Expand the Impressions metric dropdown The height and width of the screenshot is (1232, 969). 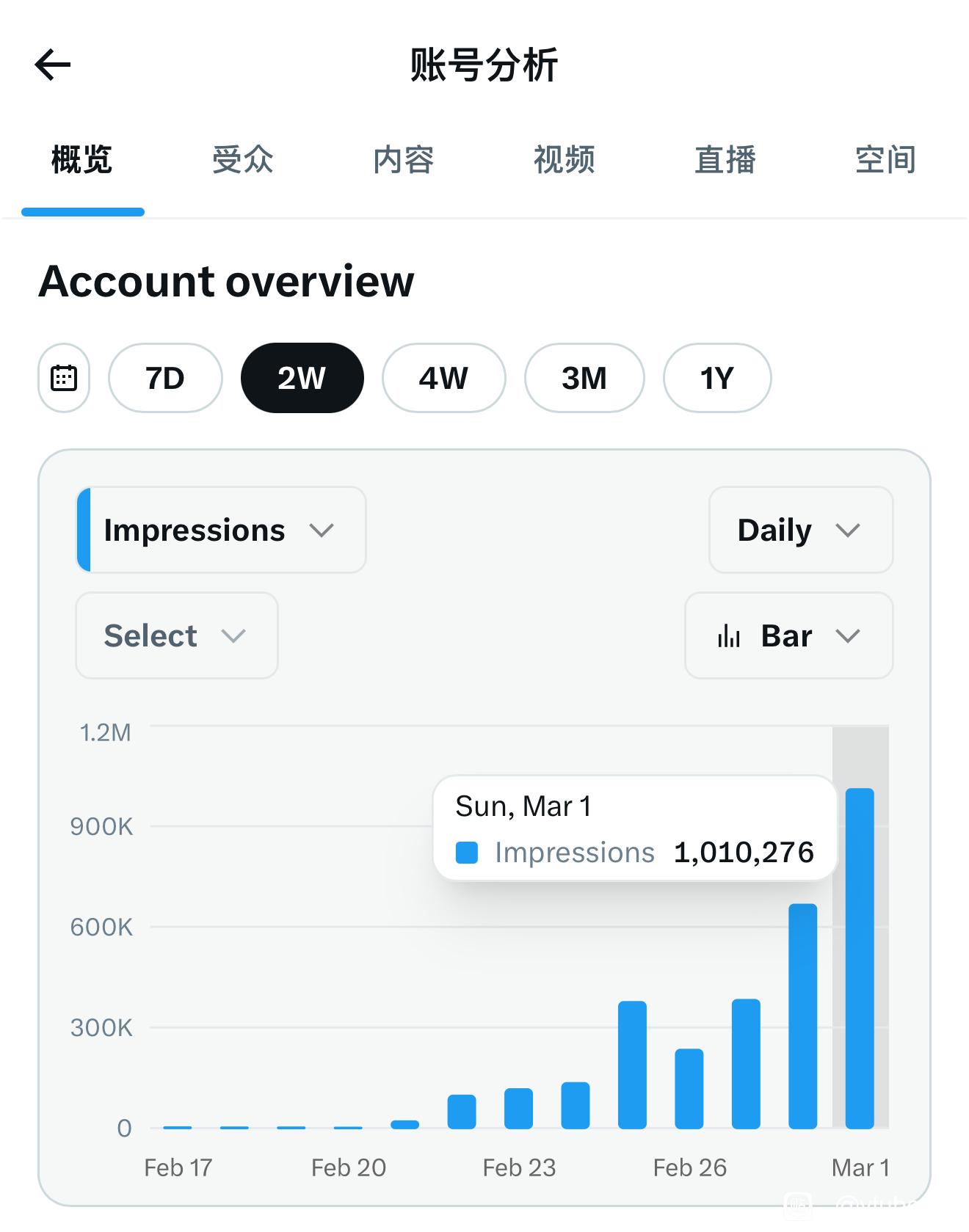click(221, 530)
